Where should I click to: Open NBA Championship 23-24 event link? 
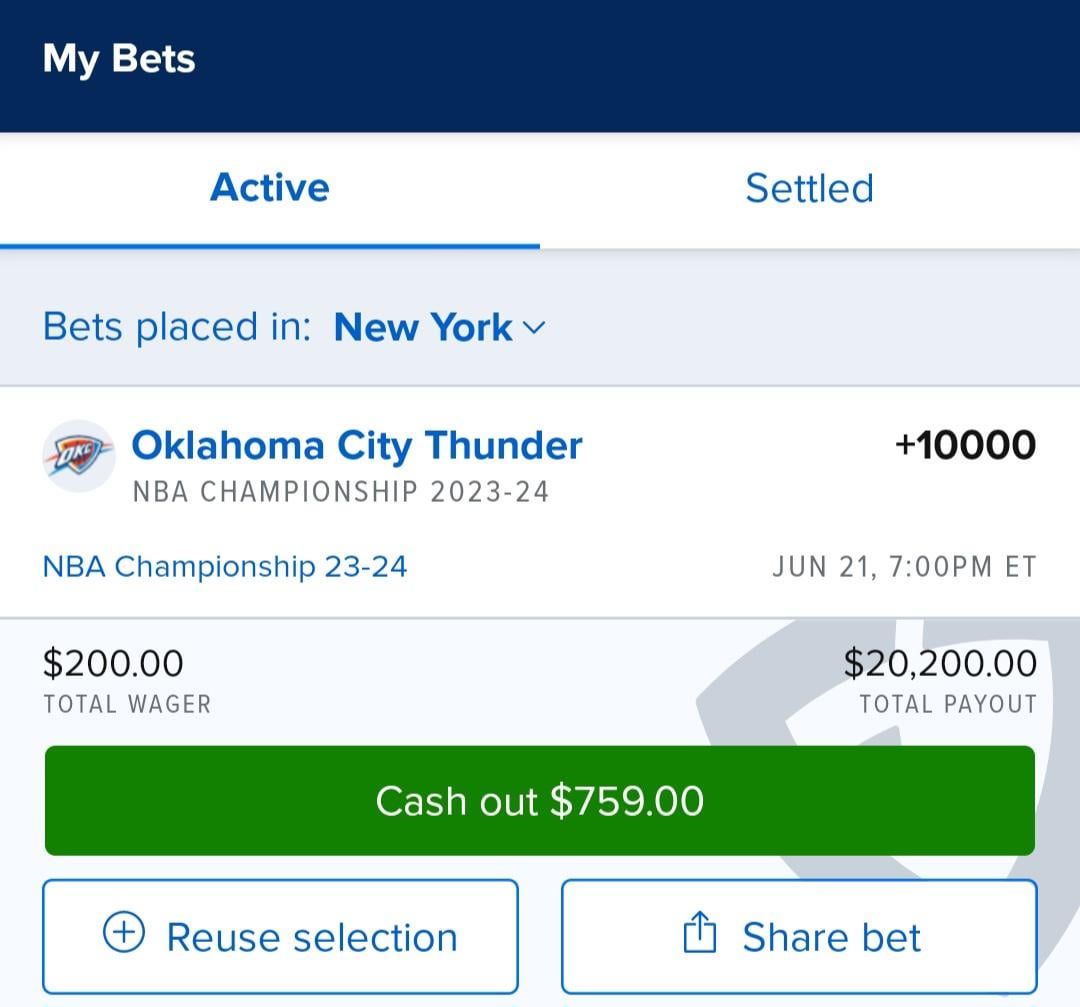225,567
